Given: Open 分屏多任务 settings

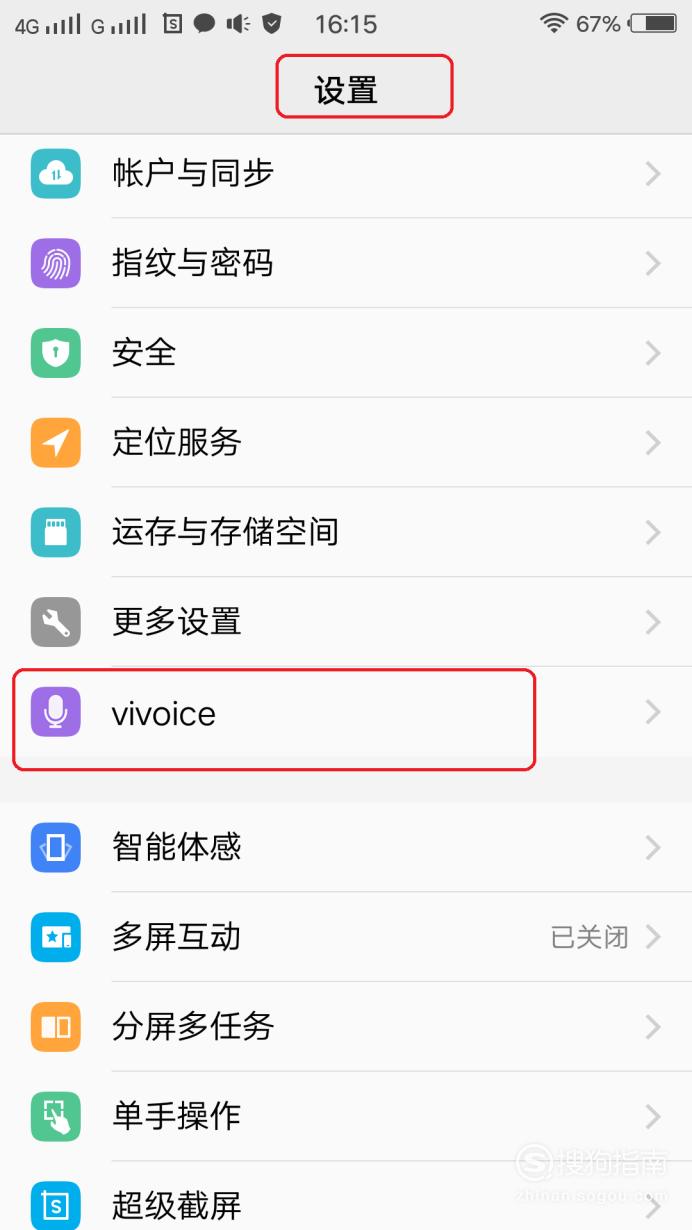Looking at the screenshot, I should click(346, 1027).
